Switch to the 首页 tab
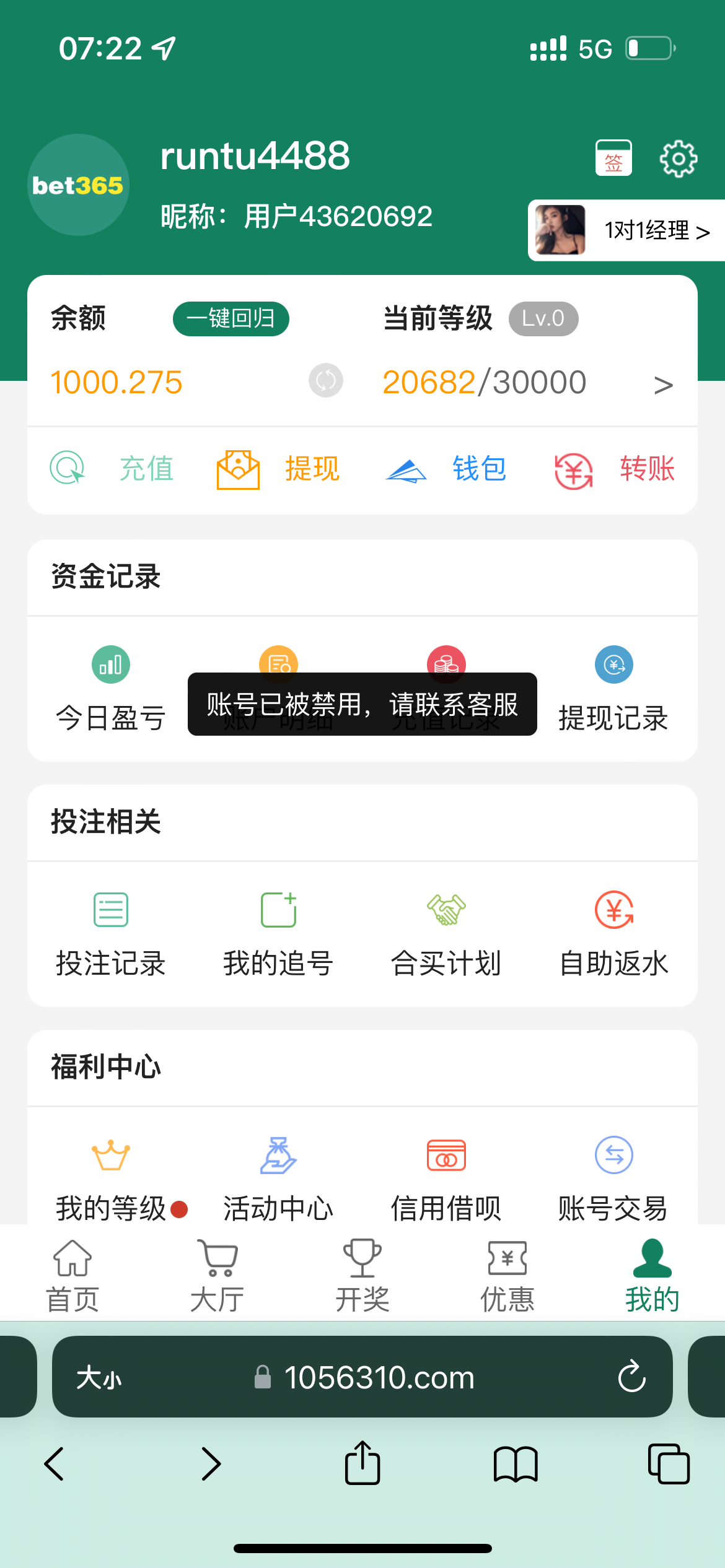 (72, 1276)
